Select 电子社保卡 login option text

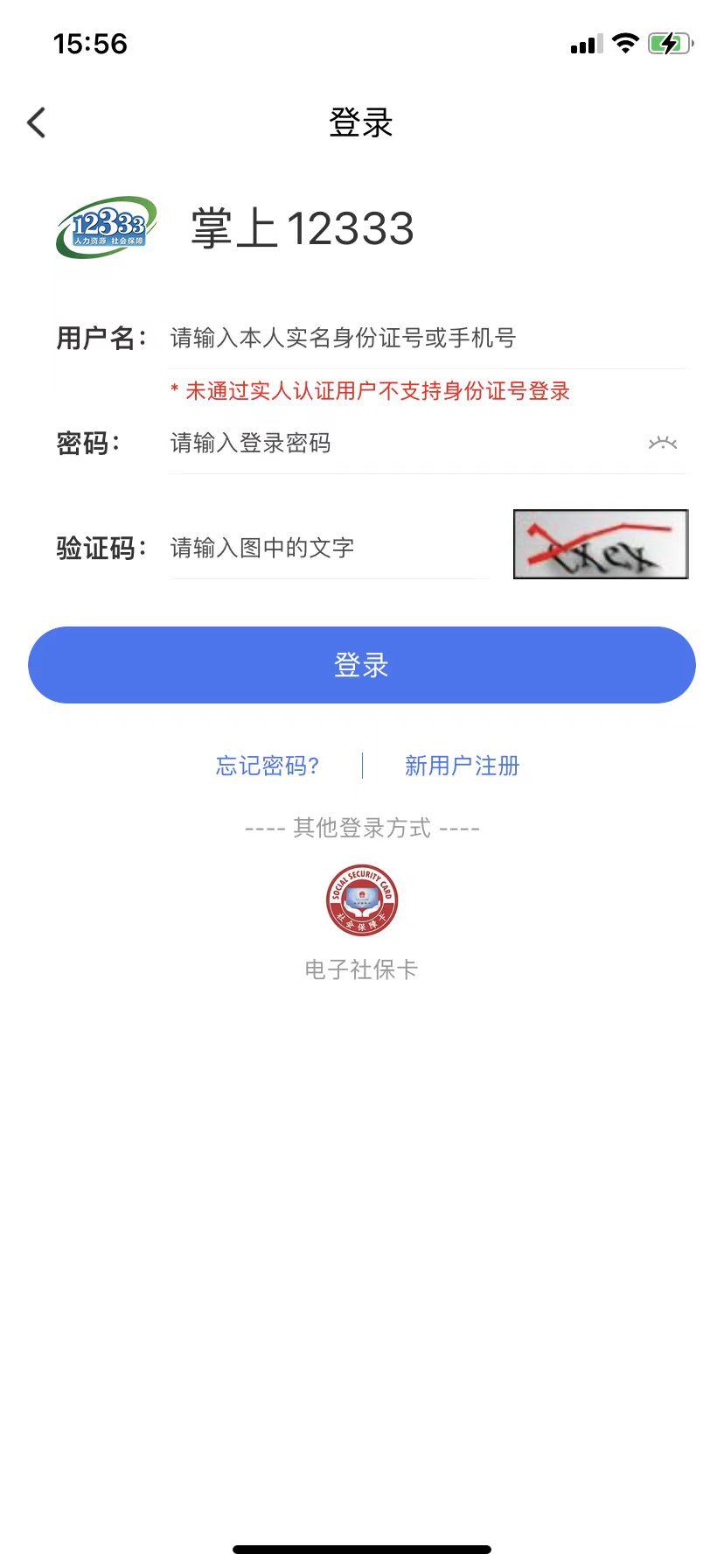[362, 969]
